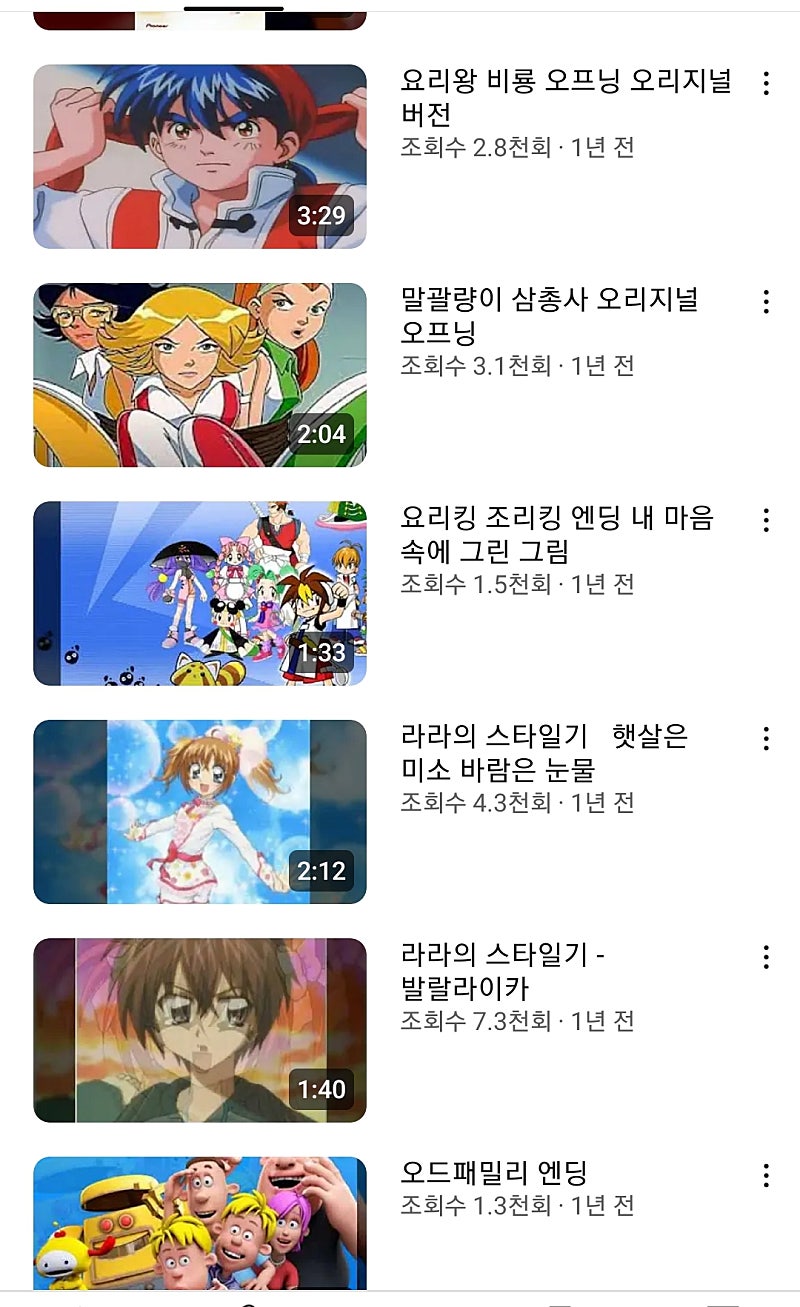Play 말괄량이 삼총사 오리지널 오프닝 video

tap(200, 375)
